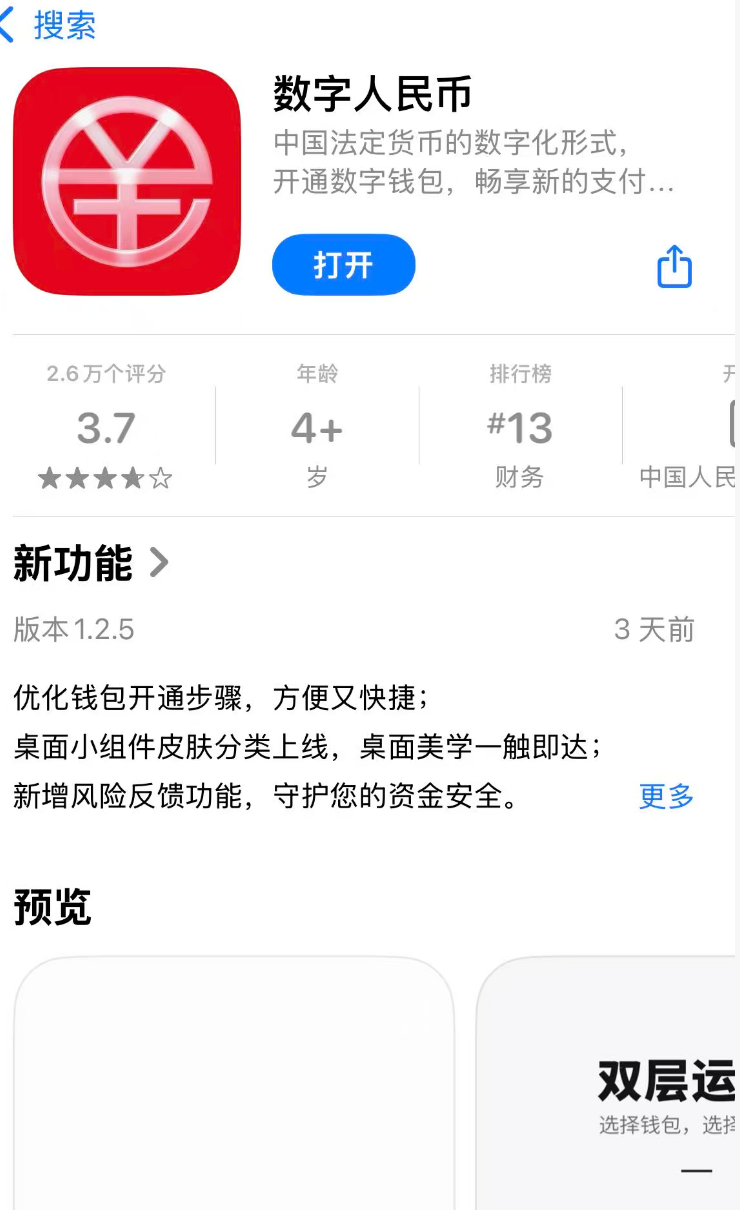Check the 4+ 岁 age rating
Image resolution: width=740 pixels, height=1210 pixels.
317,427
